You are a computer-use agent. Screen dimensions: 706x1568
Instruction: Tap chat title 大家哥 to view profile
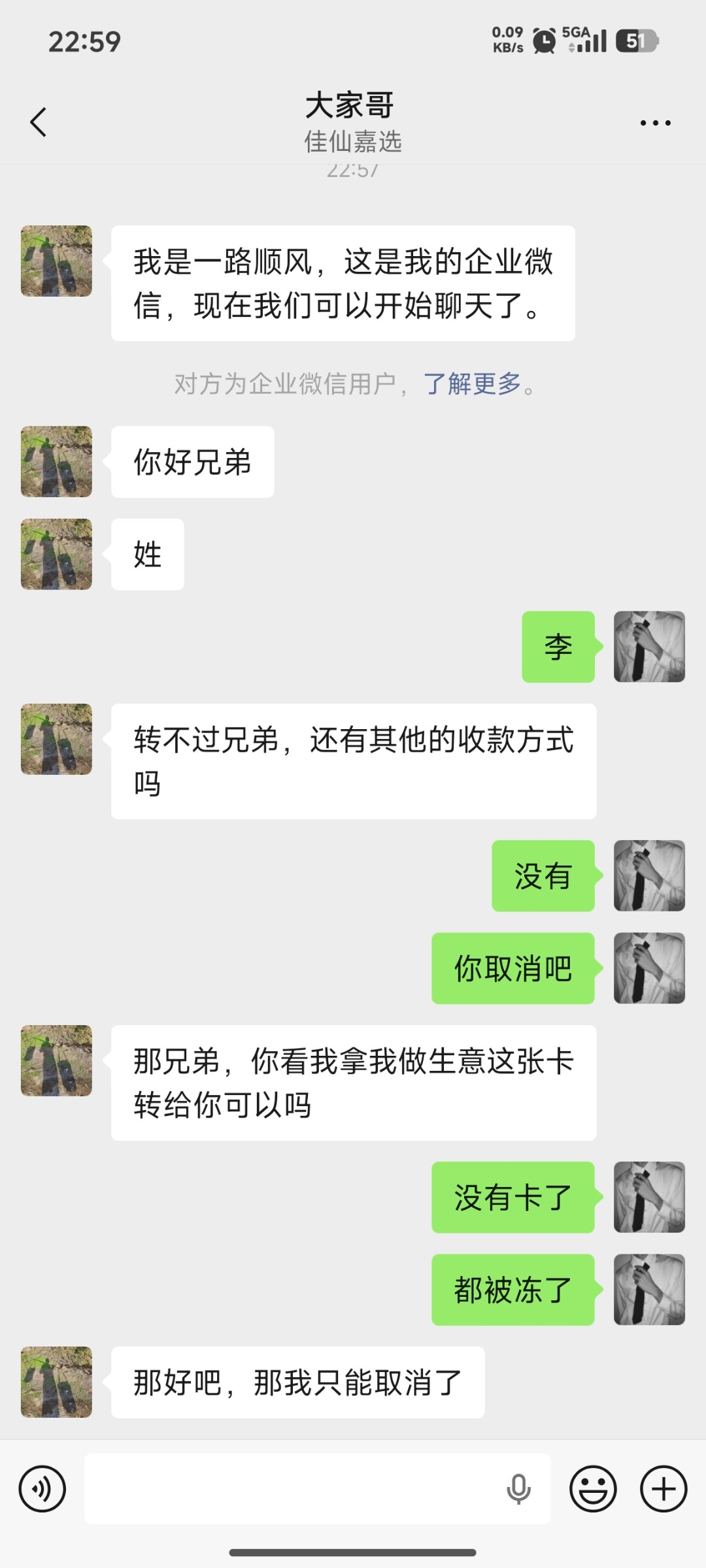tap(348, 106)
